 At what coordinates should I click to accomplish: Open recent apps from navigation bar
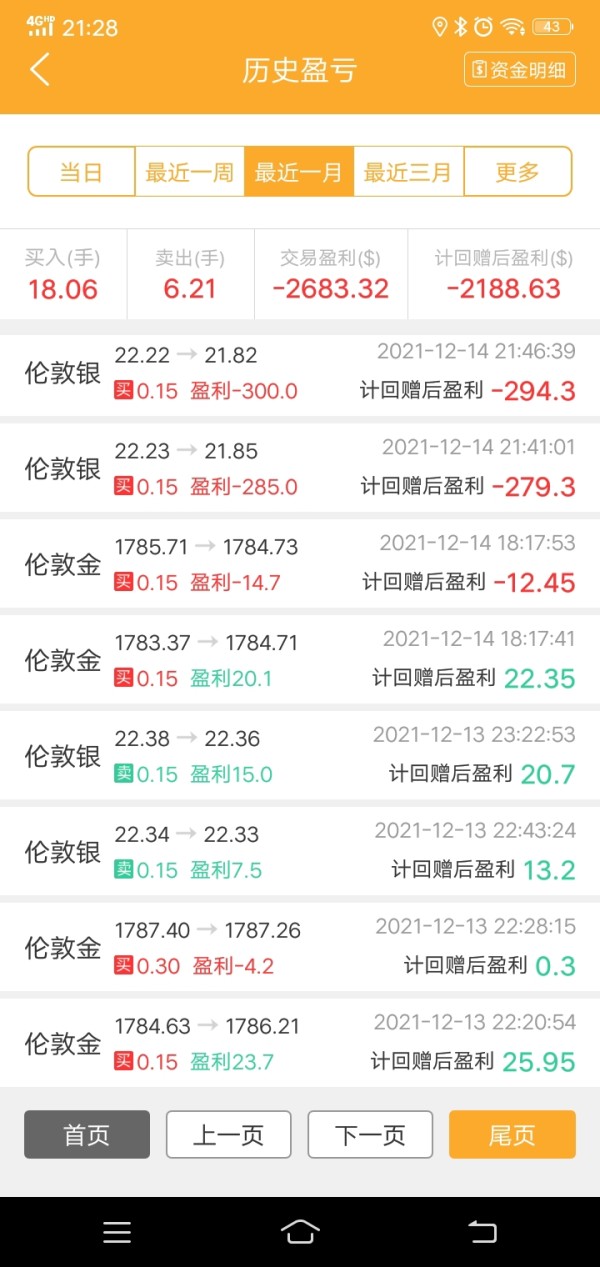[117, 1232]
